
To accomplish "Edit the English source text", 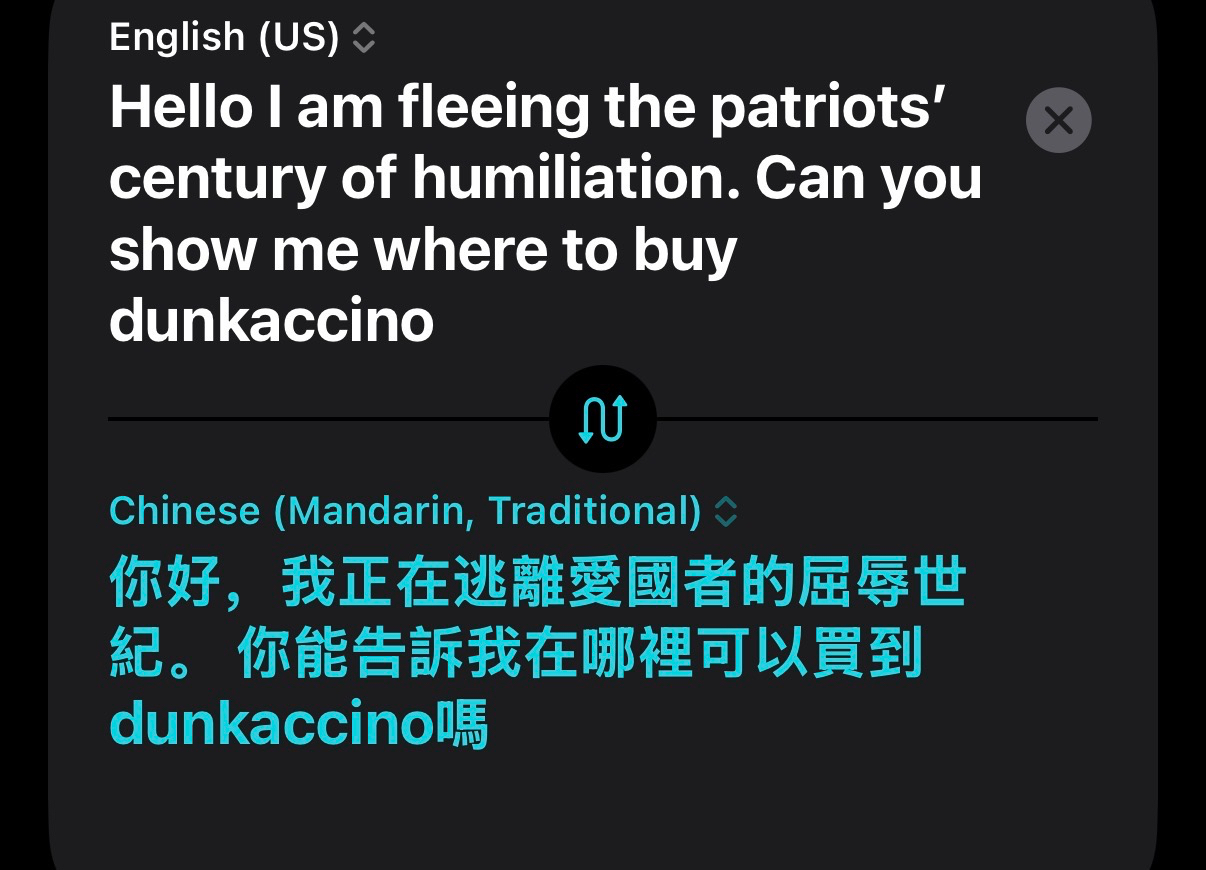I will point(545,214).
